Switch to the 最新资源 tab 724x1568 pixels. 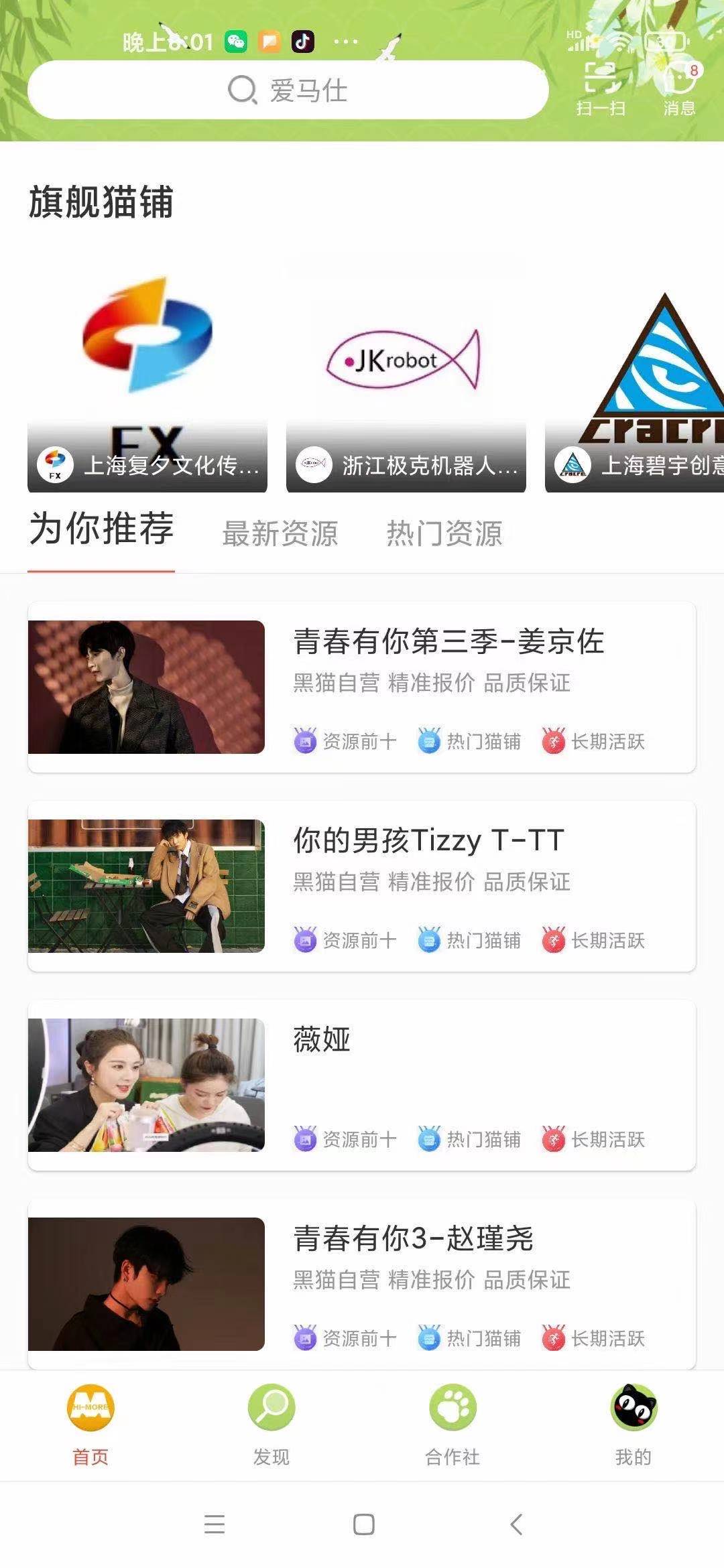[x=280, y=533]
